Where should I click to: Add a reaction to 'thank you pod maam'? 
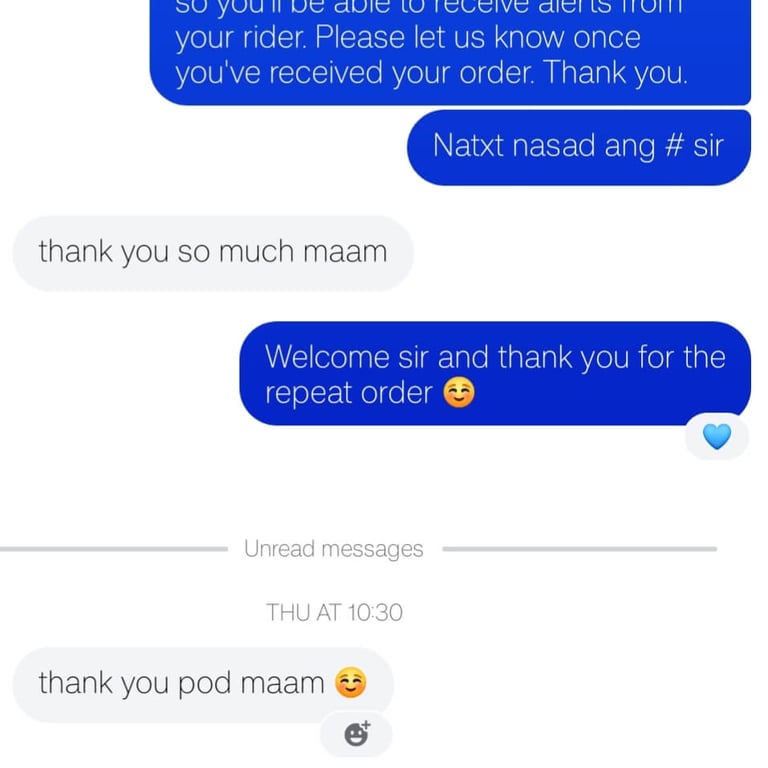356,734
